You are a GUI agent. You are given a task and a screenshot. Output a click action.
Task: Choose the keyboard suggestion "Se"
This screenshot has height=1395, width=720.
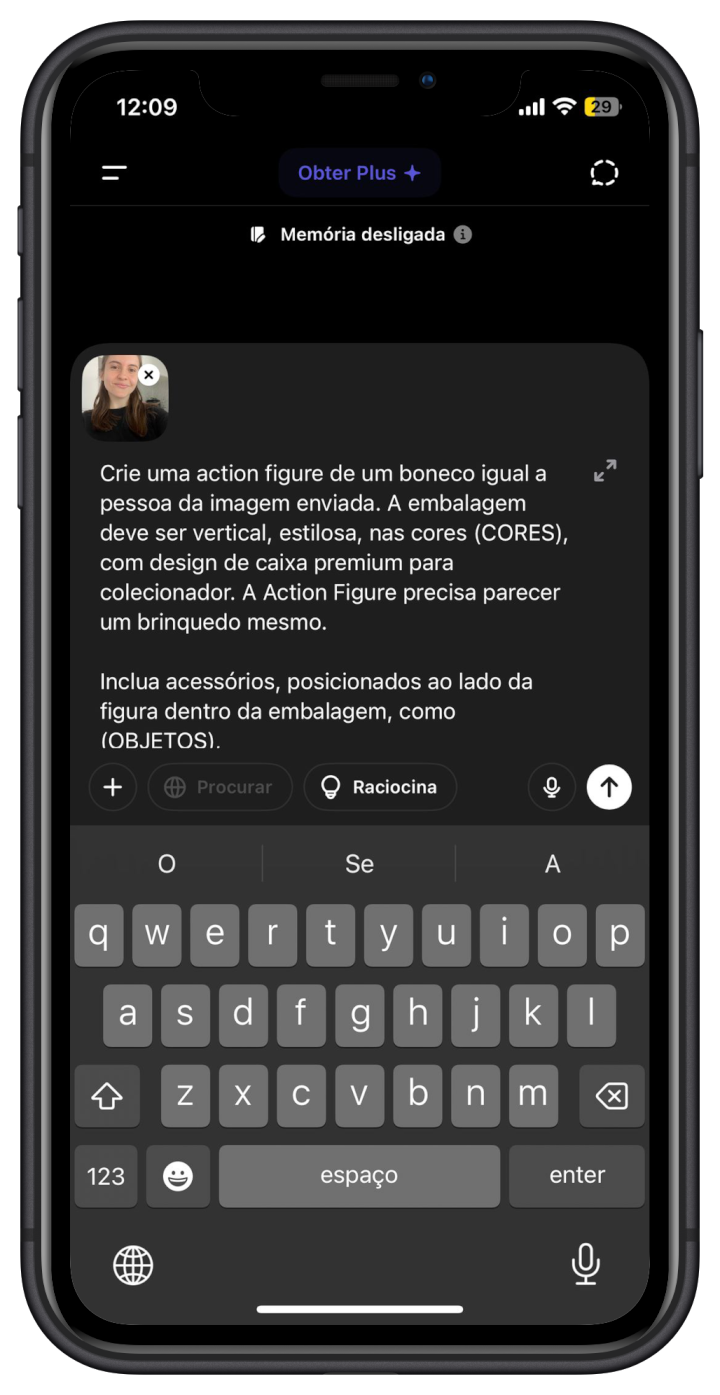point(359,864)
